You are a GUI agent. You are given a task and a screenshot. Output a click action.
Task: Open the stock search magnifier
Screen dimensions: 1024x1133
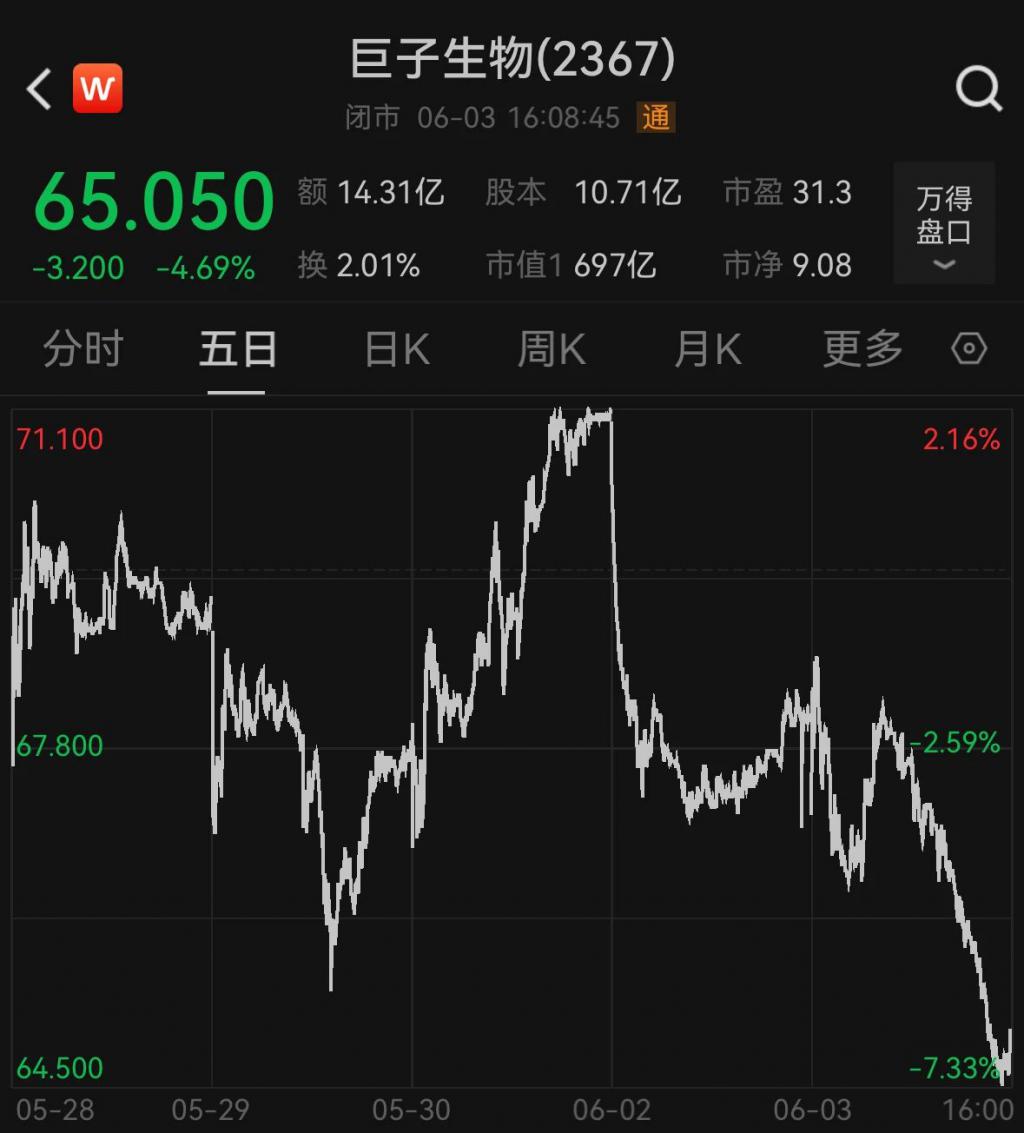click(x=978, y=89)
